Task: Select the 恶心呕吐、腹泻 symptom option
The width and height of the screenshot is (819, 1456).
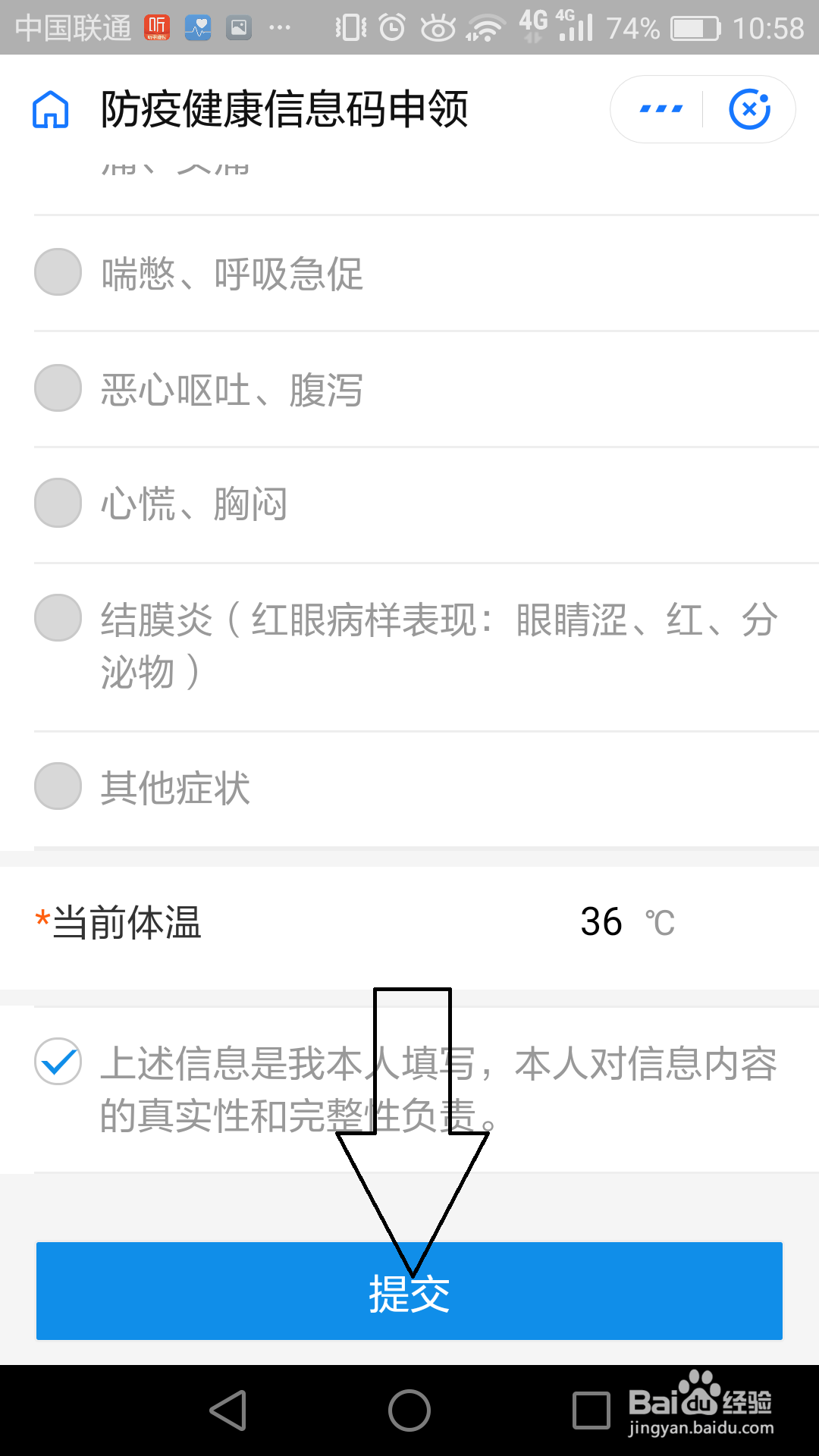Action: click(x=57, y=388)
